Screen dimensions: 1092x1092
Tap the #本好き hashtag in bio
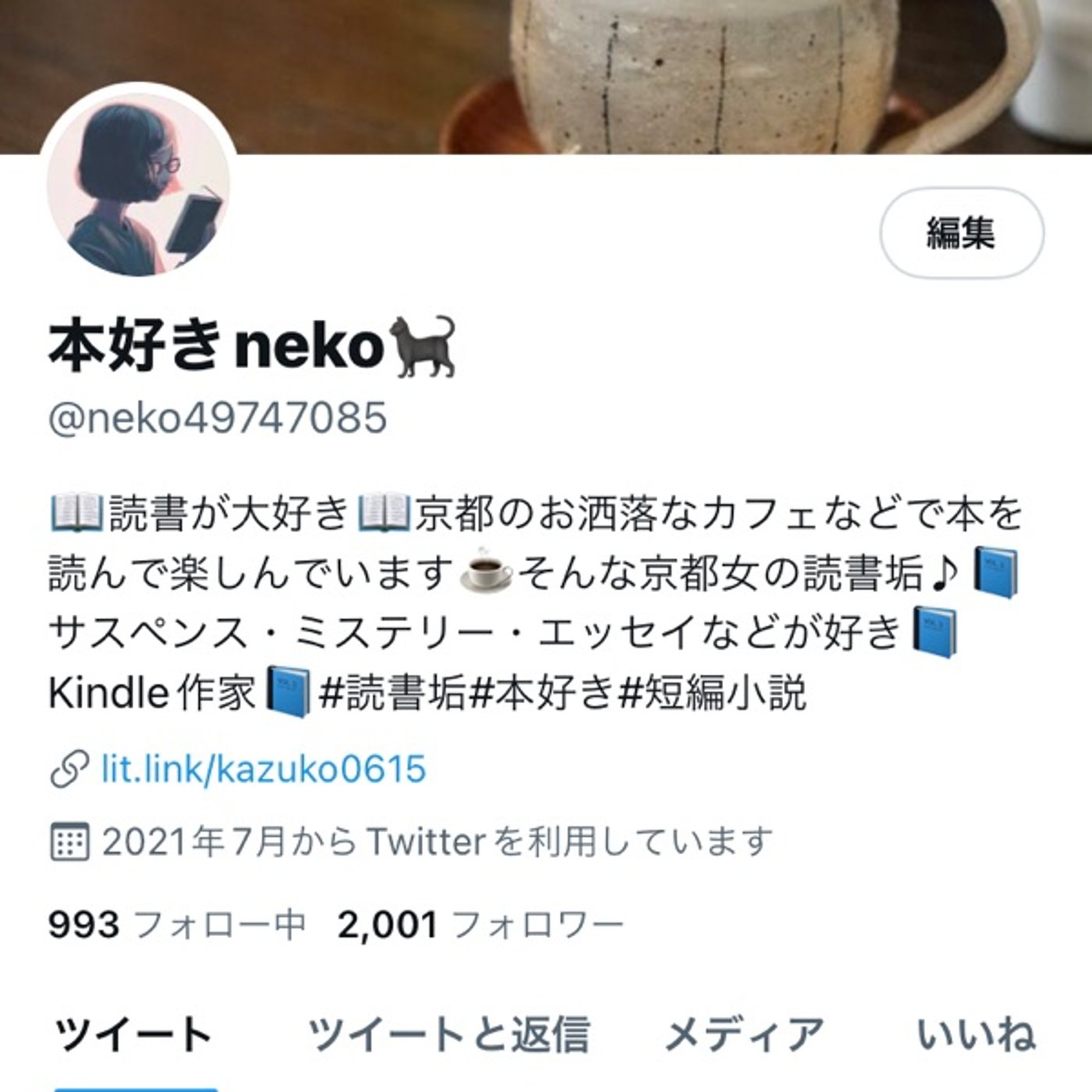(x=541, y=693)
